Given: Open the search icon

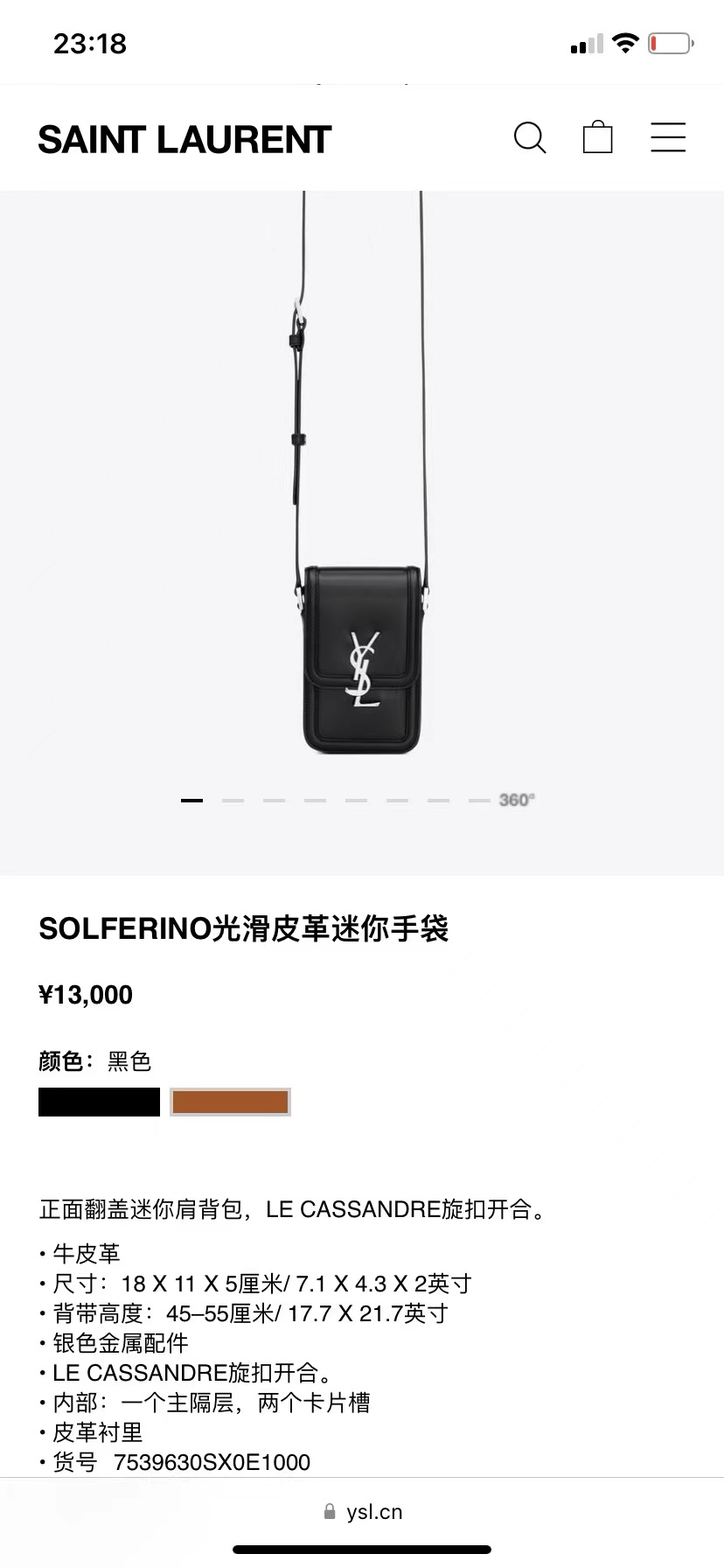Looking at the screenshot, I should (x=530, y=137).
